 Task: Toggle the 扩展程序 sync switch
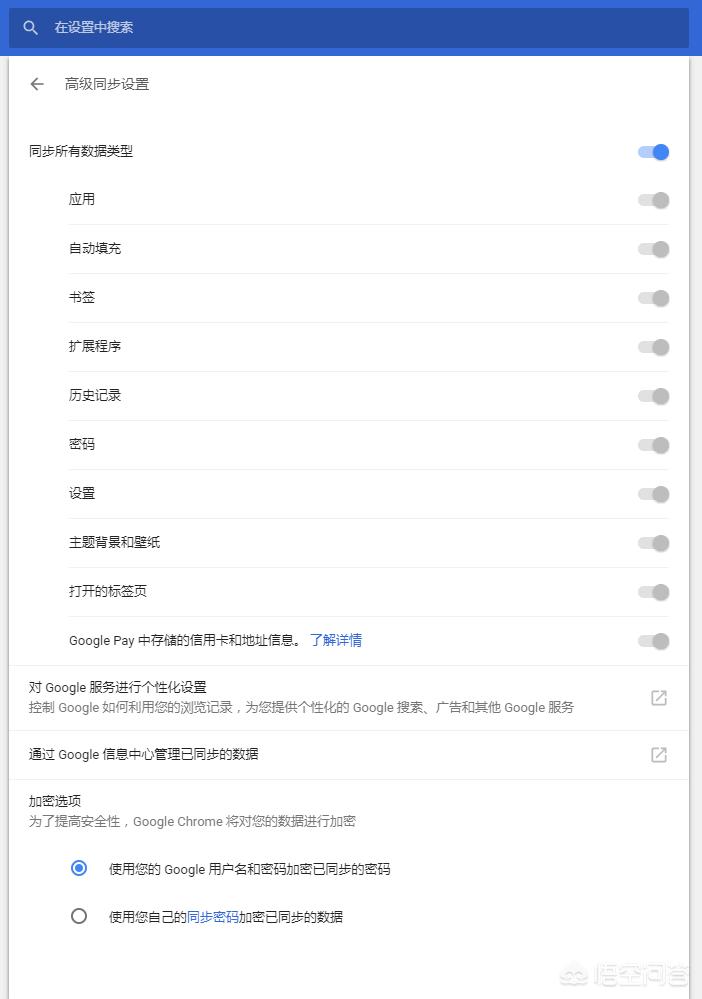click(653, 347)
